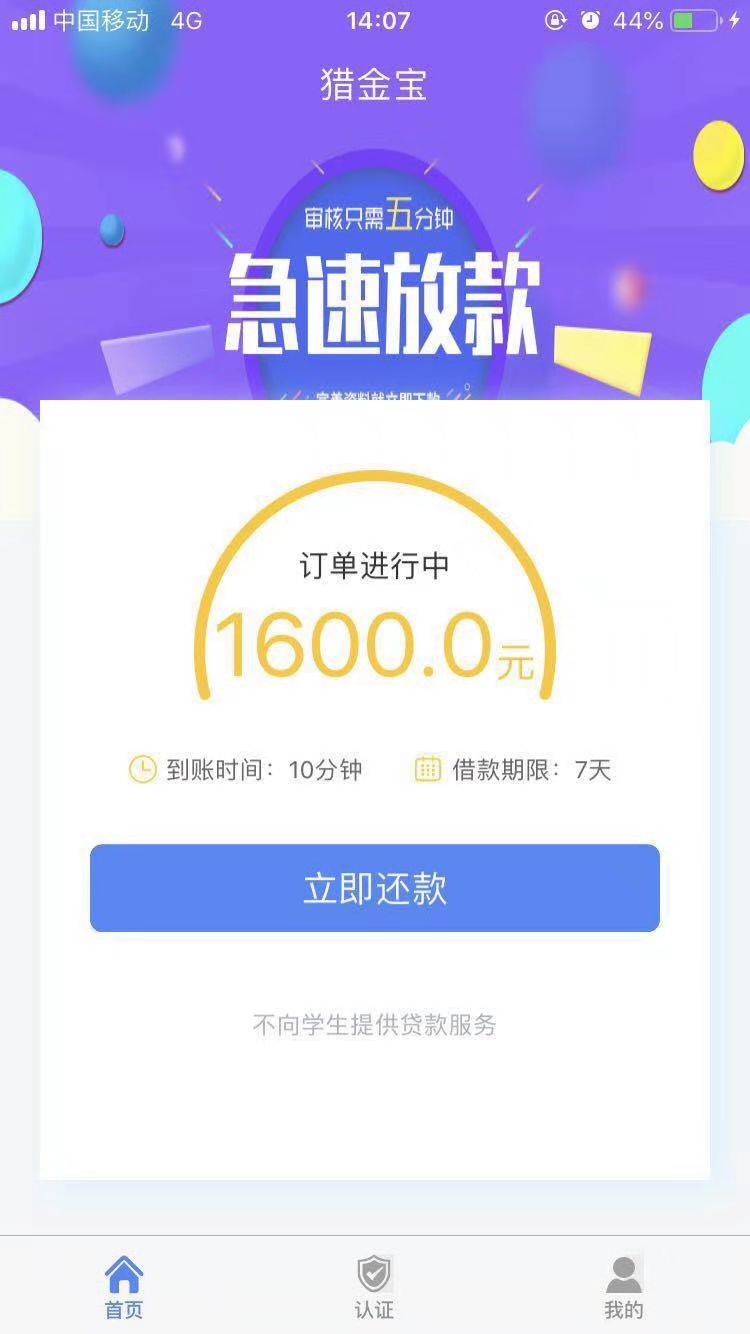Select the 首页 home tab

coord(124,1287)
